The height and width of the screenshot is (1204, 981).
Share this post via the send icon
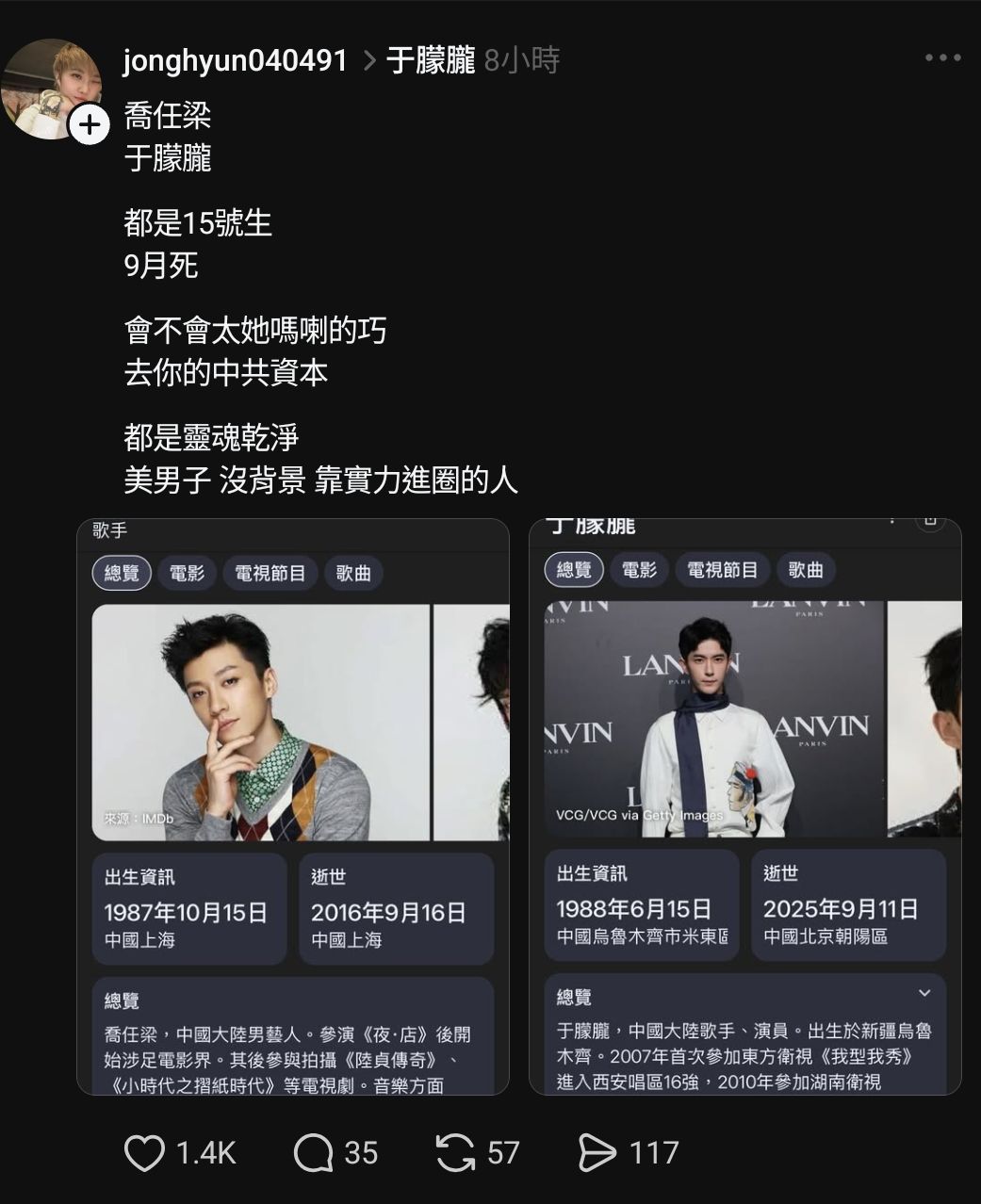(x=596, y=1153)
